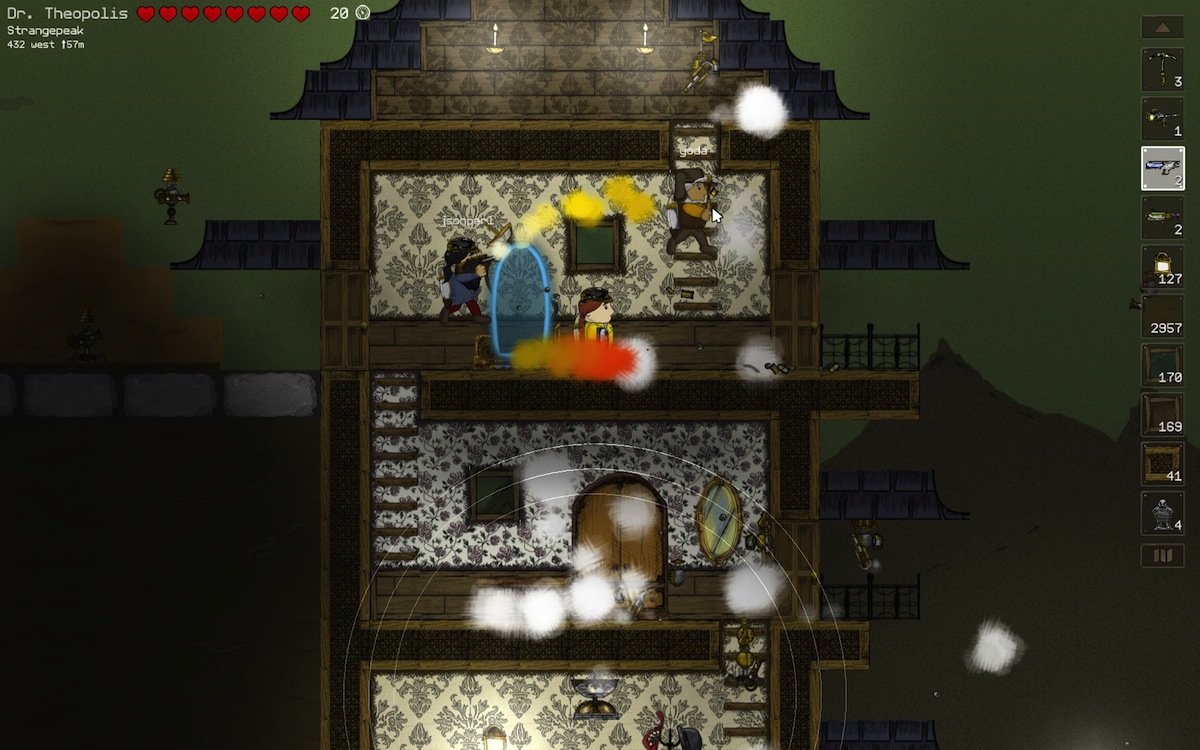Select the slot with 2957 items

pyautogui.click(x=1162, y=316)
